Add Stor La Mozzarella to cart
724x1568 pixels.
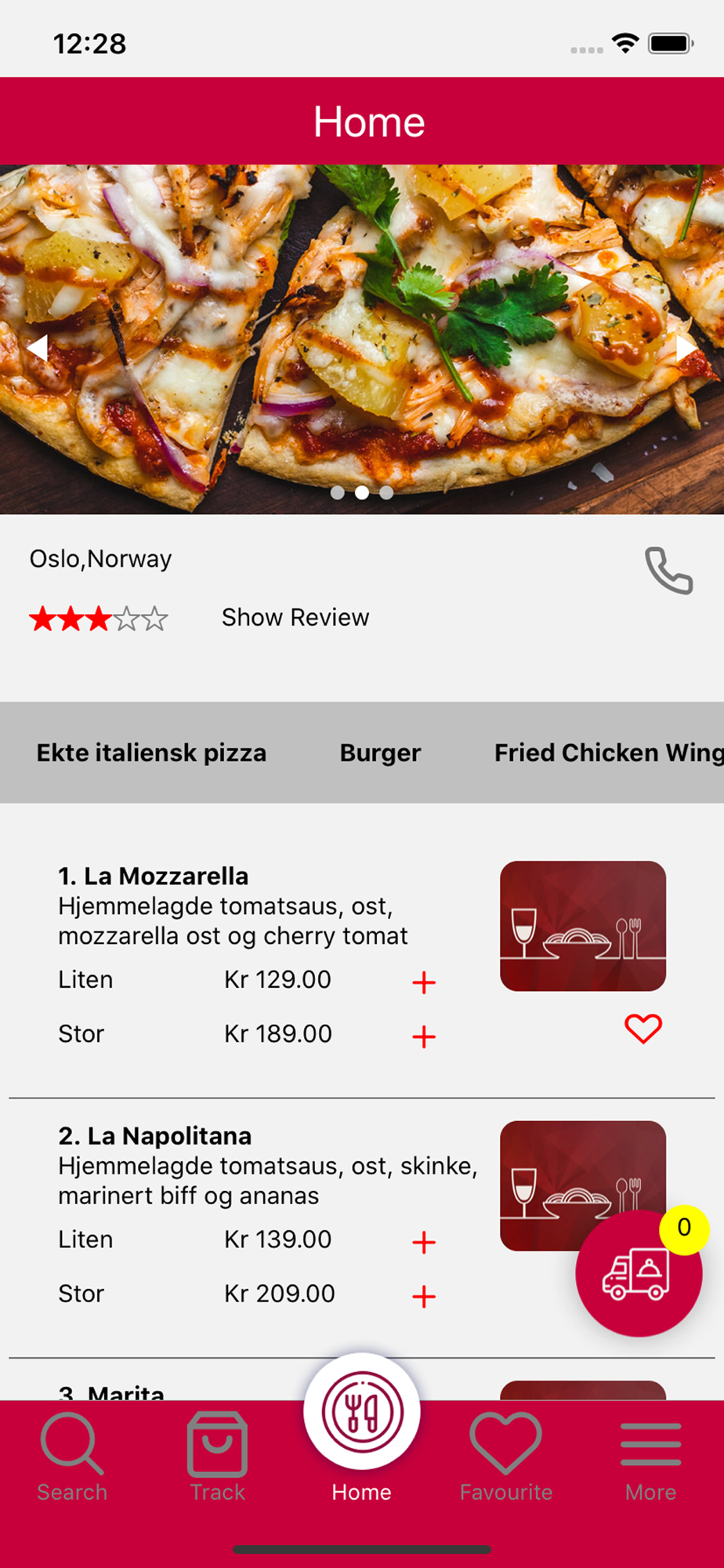pyautogui.click(x=424, y=1036)
